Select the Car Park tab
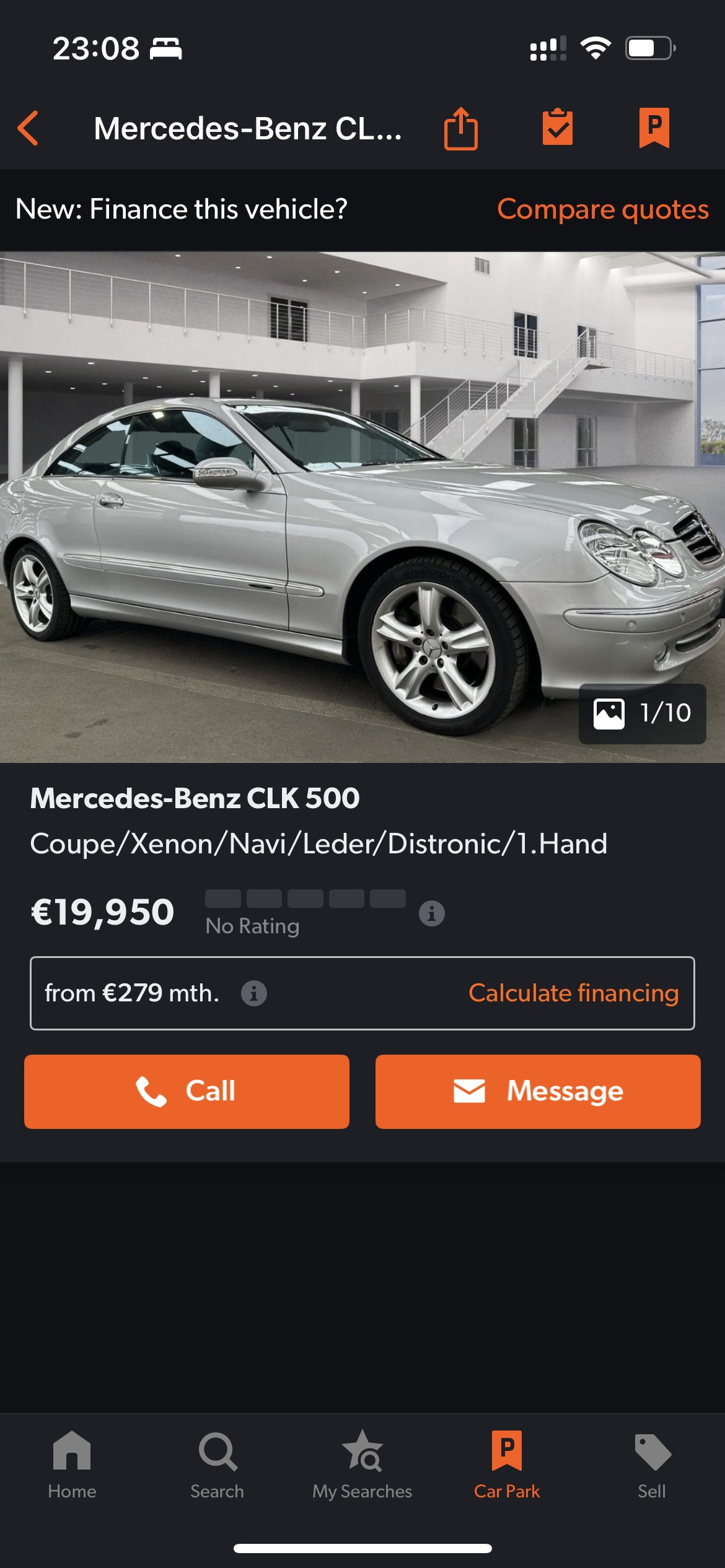Viewport: 725px width, 1568px height. click(507, 1465)
